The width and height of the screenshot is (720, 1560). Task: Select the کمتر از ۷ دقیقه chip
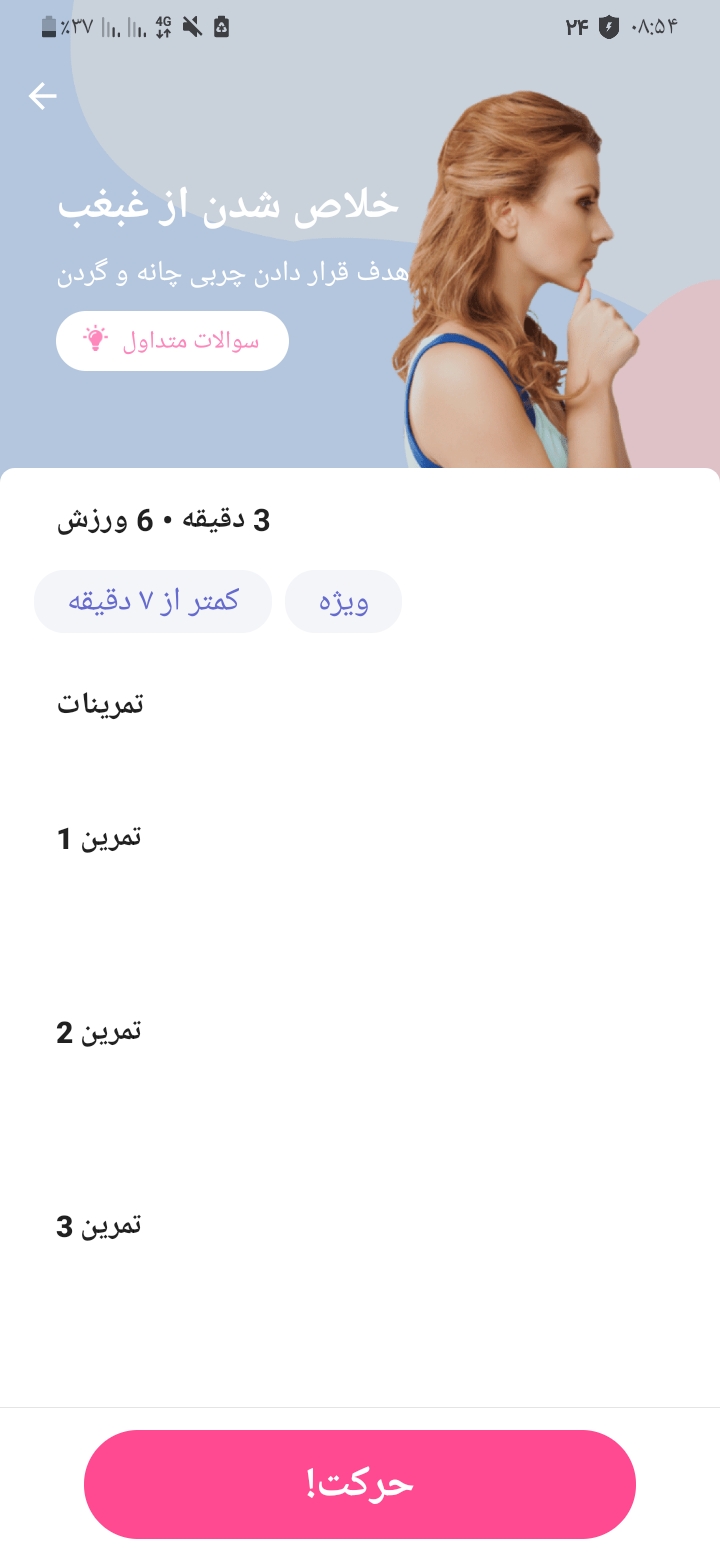tap(153, 602)
